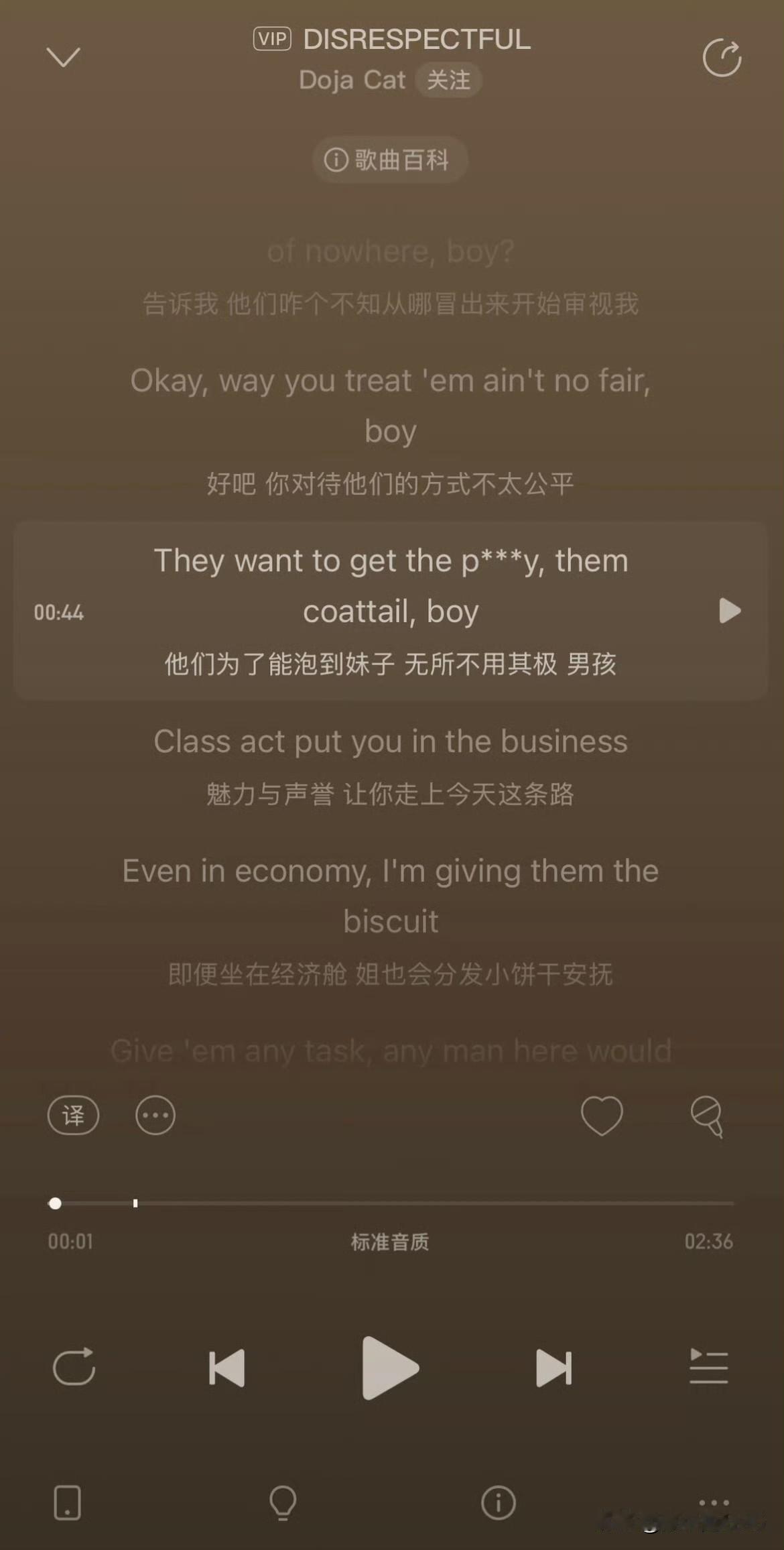Click the share icon at top right

coord(722,58)
